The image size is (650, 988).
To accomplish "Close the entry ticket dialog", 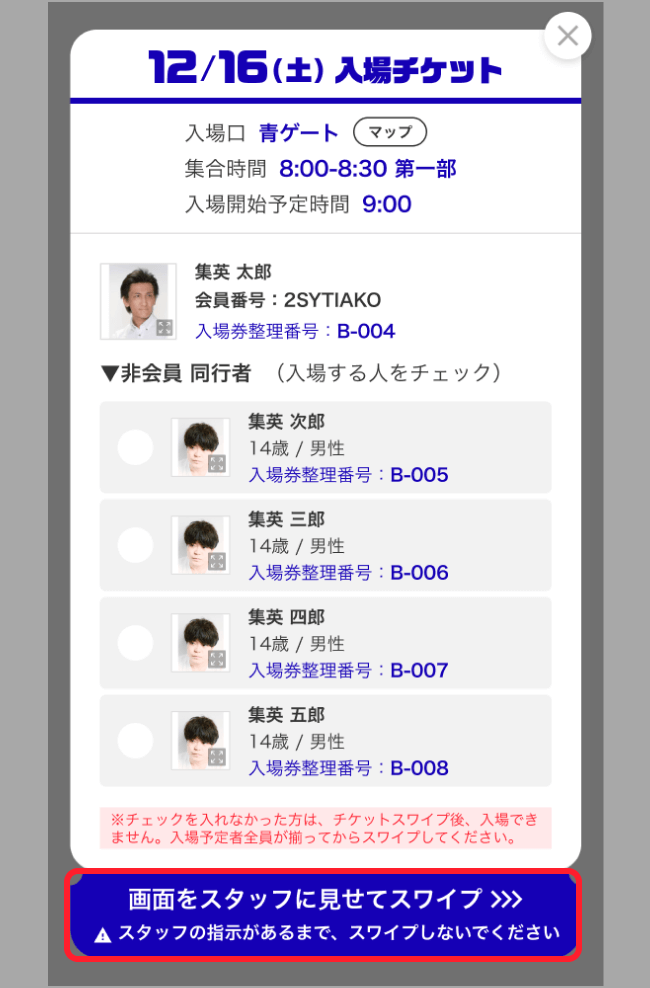I will pos(567,36).
